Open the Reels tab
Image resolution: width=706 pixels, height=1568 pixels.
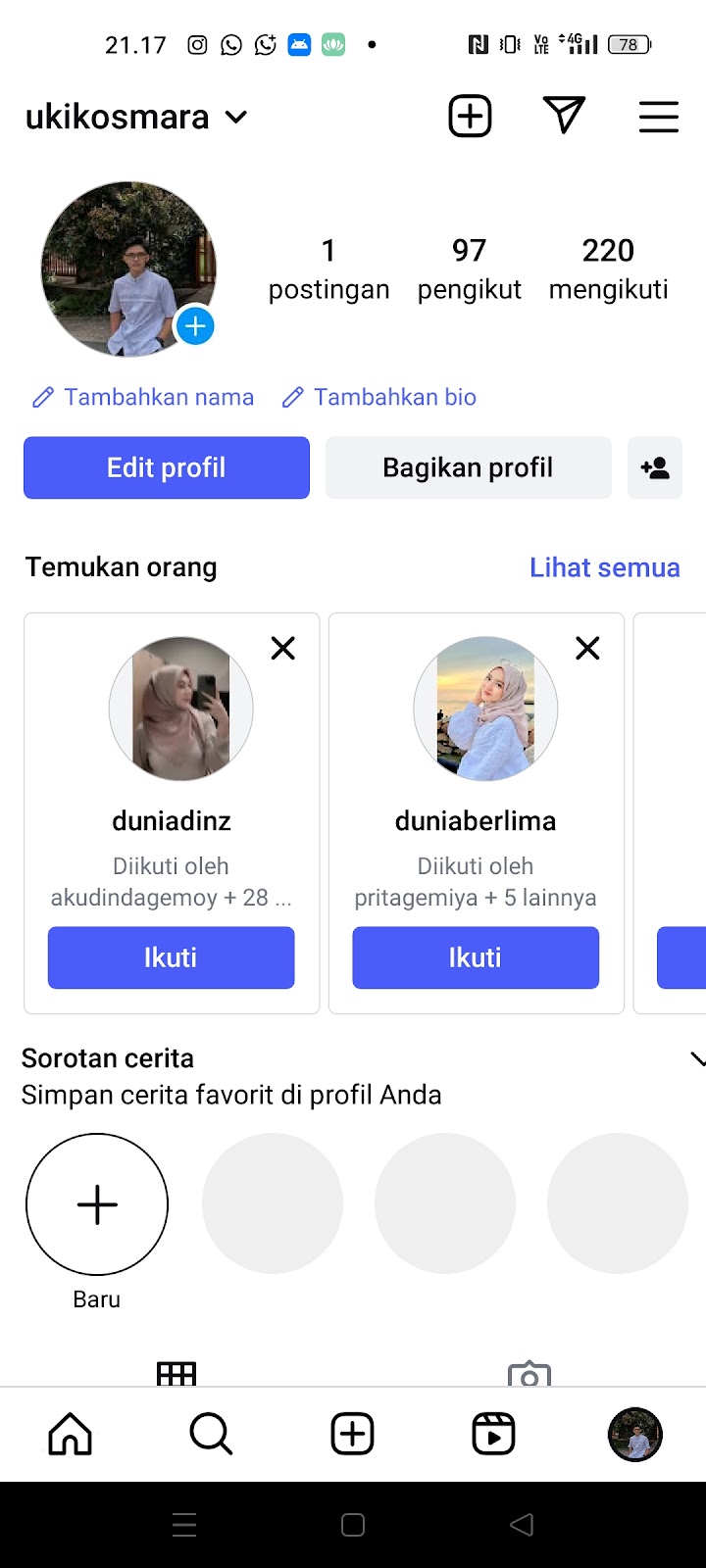493,1435
